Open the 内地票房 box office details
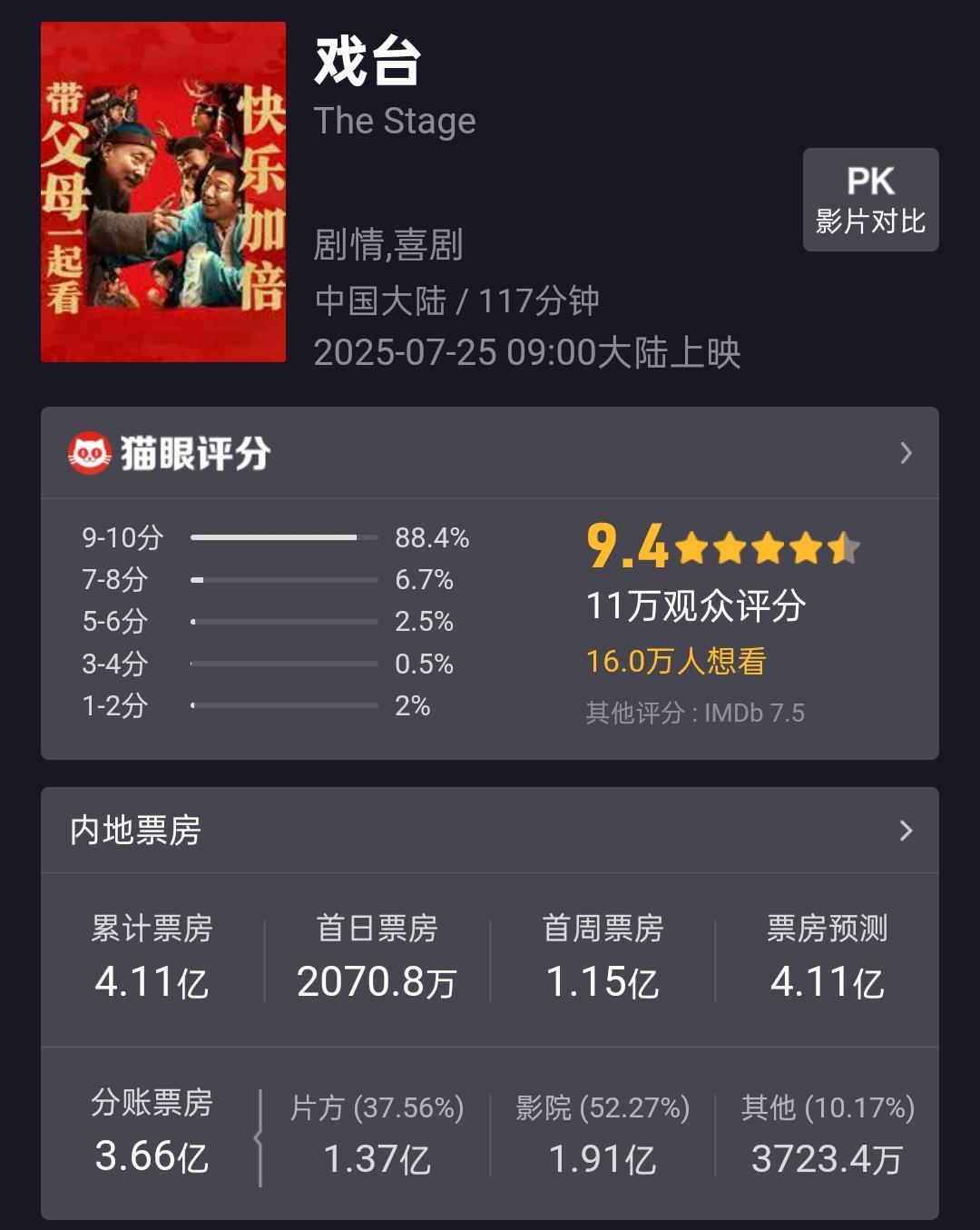 905,831
